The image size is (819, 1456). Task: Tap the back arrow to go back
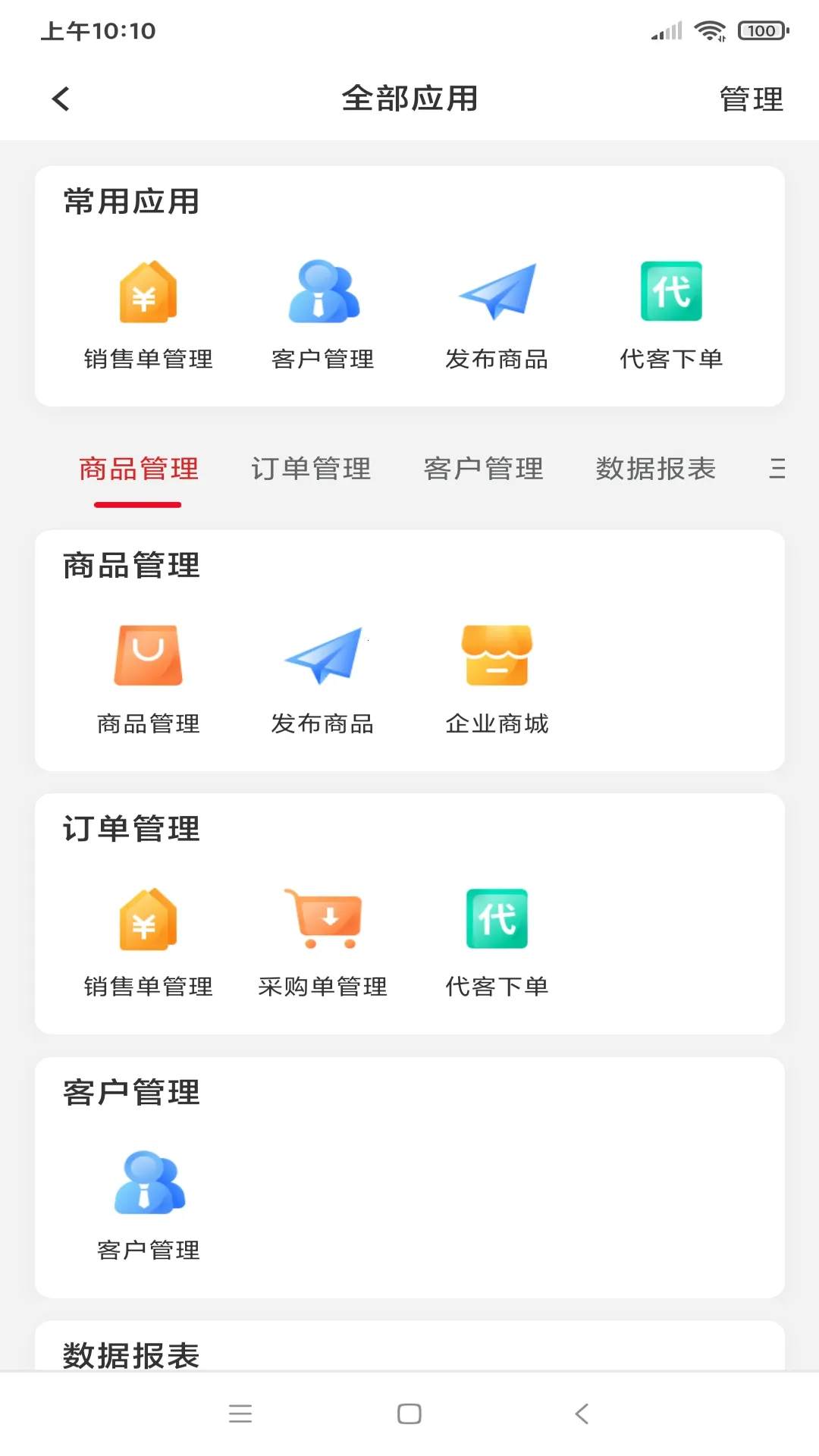(x=61, y=99)
